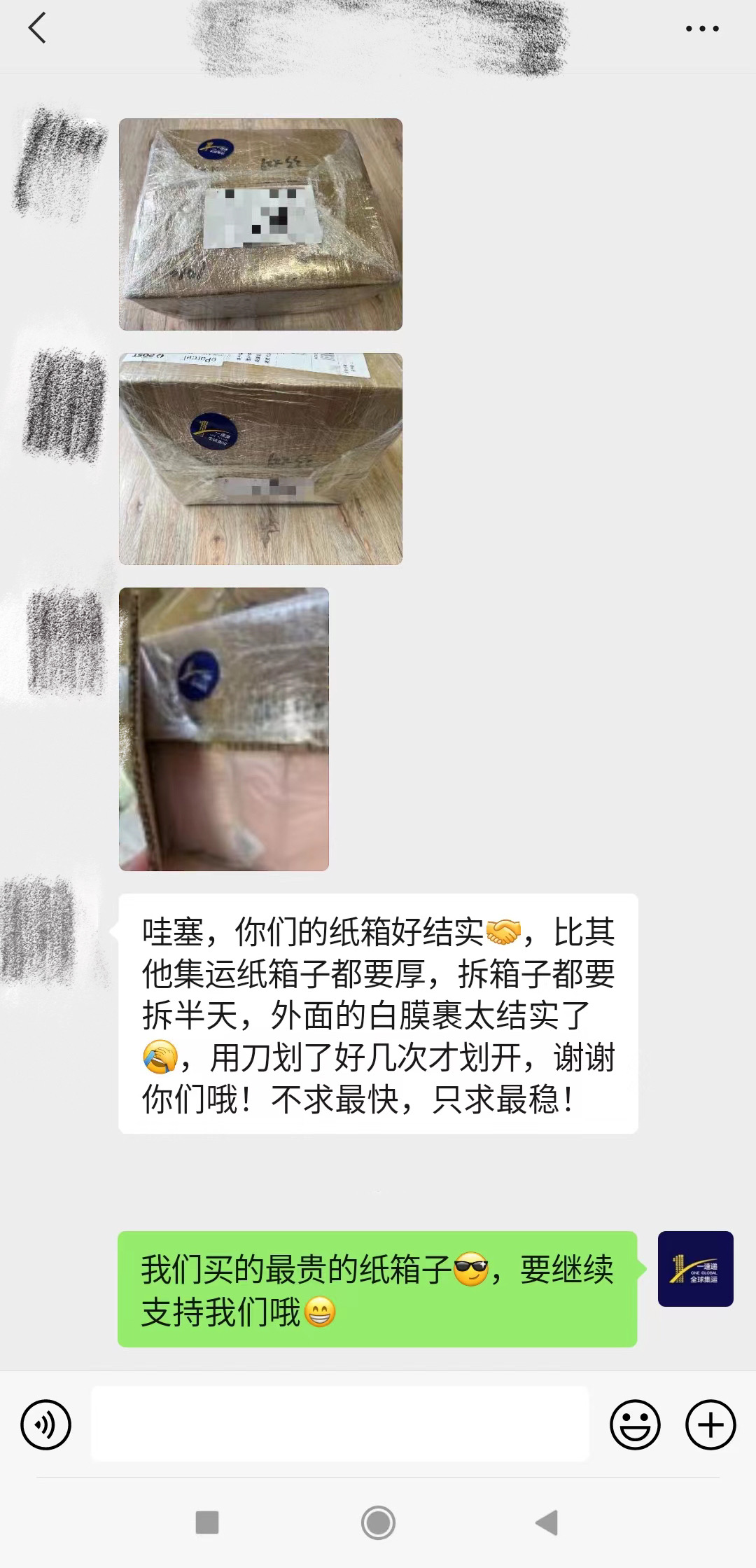Go back to the chat list
Screen dimensions: 756x1568
coord(37,28)
